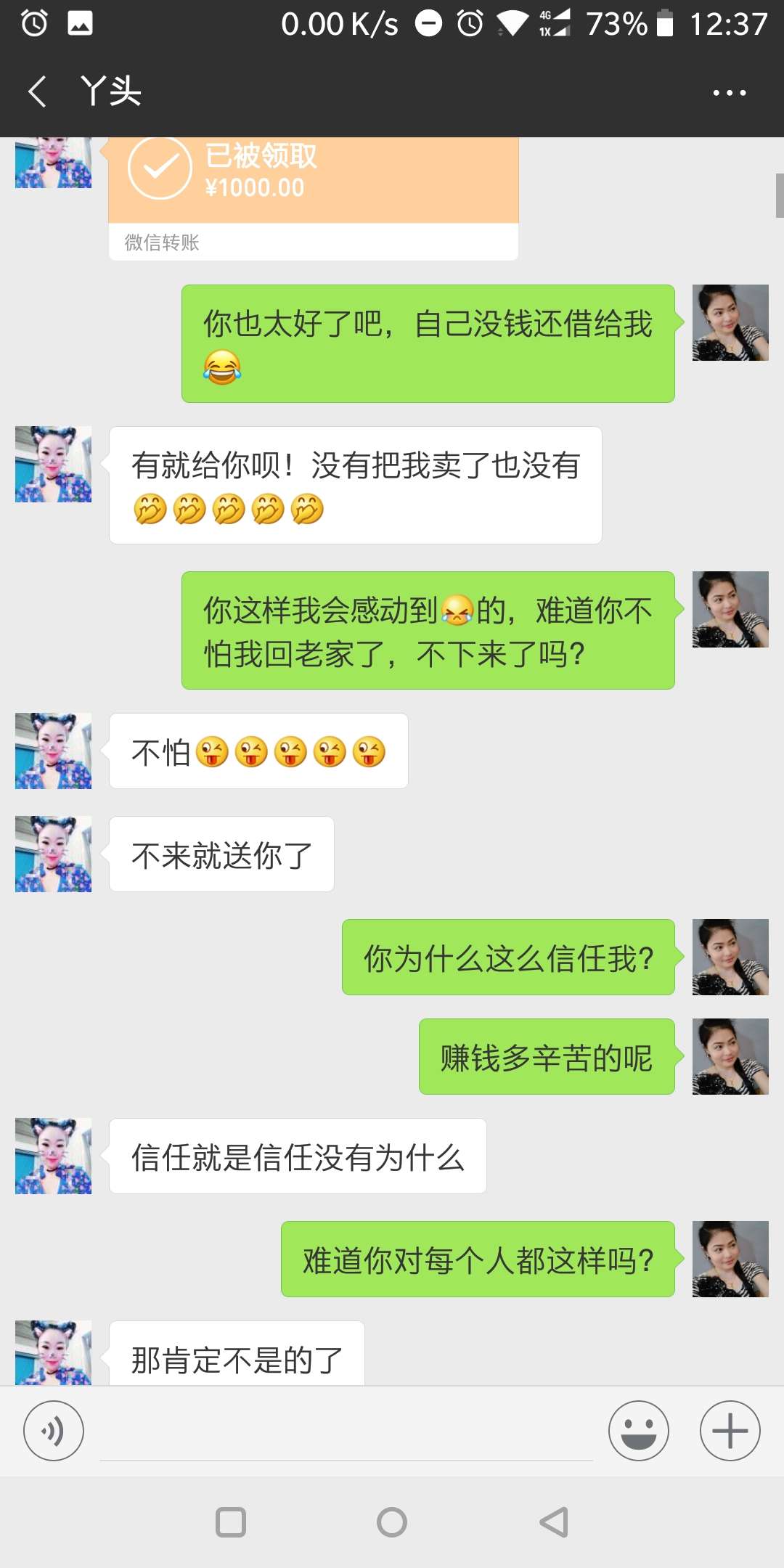Switch to voice input mode icon
The image size is (784, 1568).
(x=53, y=1431)
